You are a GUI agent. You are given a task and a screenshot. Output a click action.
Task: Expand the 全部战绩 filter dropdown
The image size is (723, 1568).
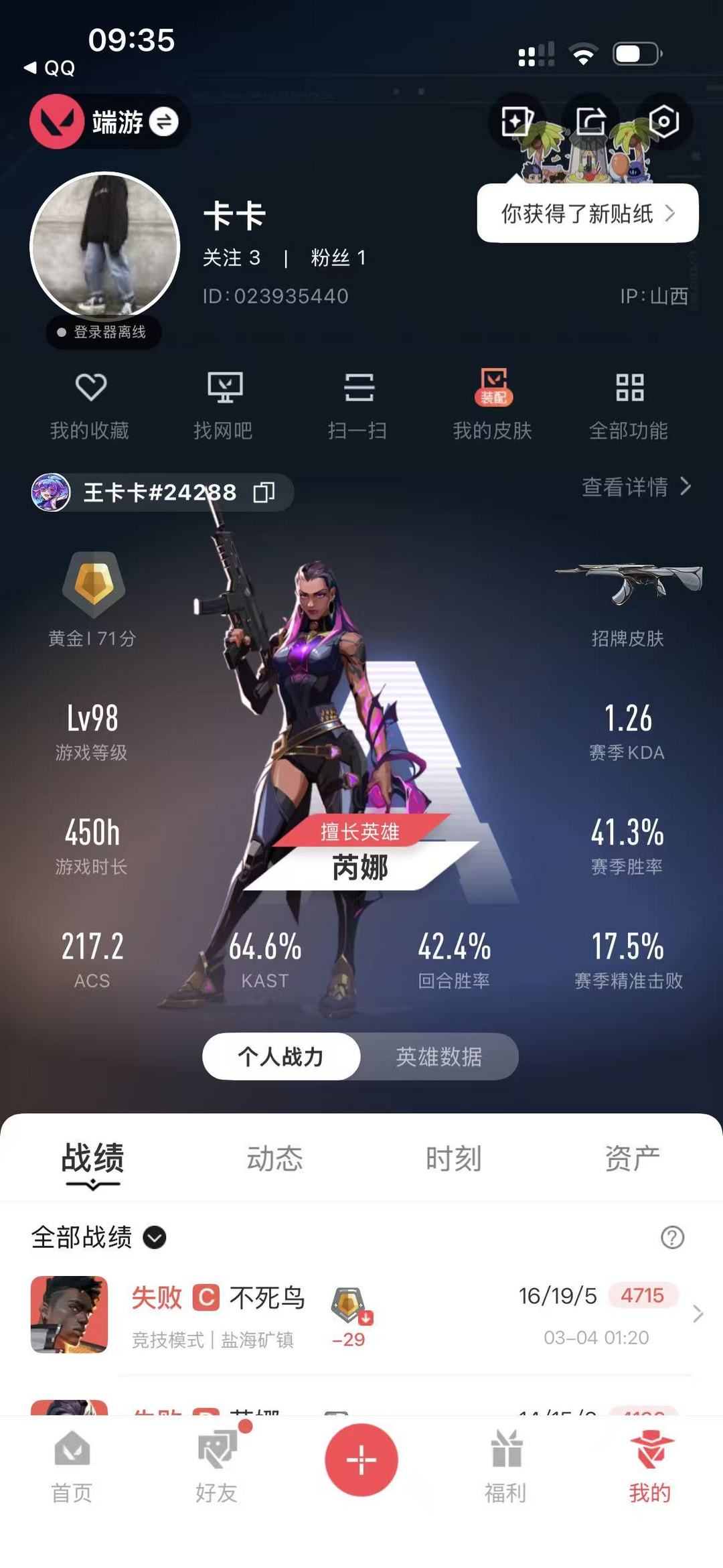(155, 1237)
